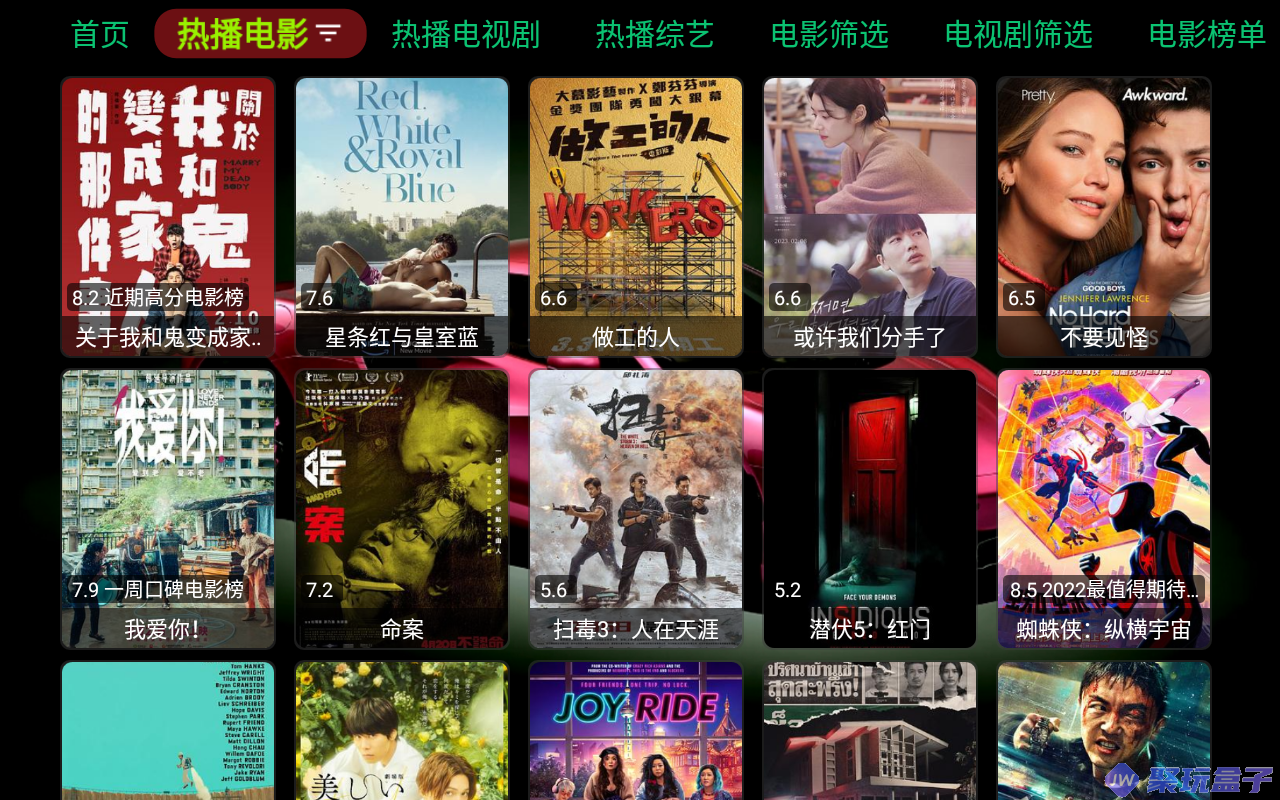The width and height of the screenshot is (1280, 800).
Task: Open the 我爱你! movie card
Action: click(x=168, y=508)
